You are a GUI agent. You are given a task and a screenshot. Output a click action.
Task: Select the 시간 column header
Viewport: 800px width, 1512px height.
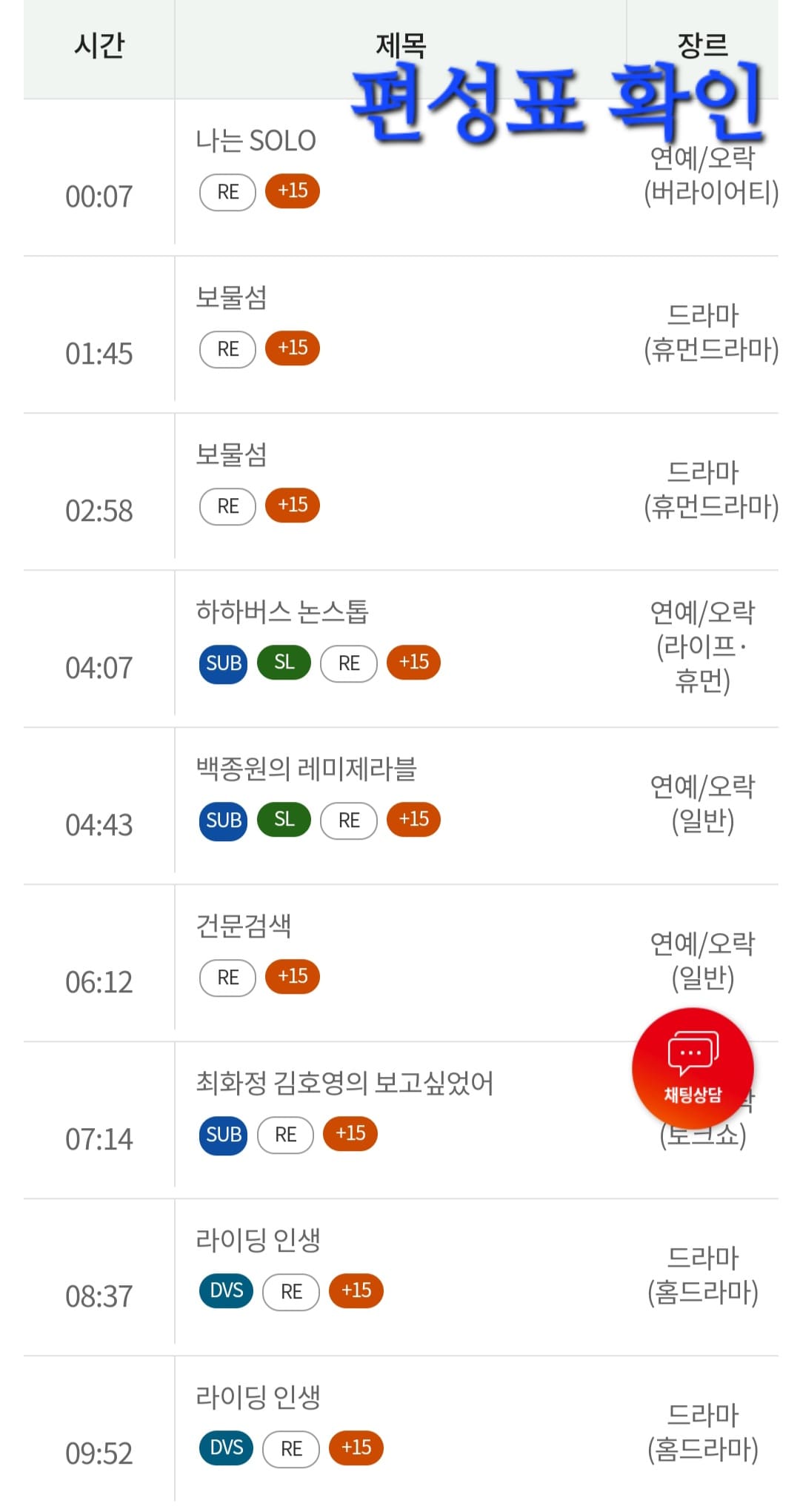tap(99, 46)
